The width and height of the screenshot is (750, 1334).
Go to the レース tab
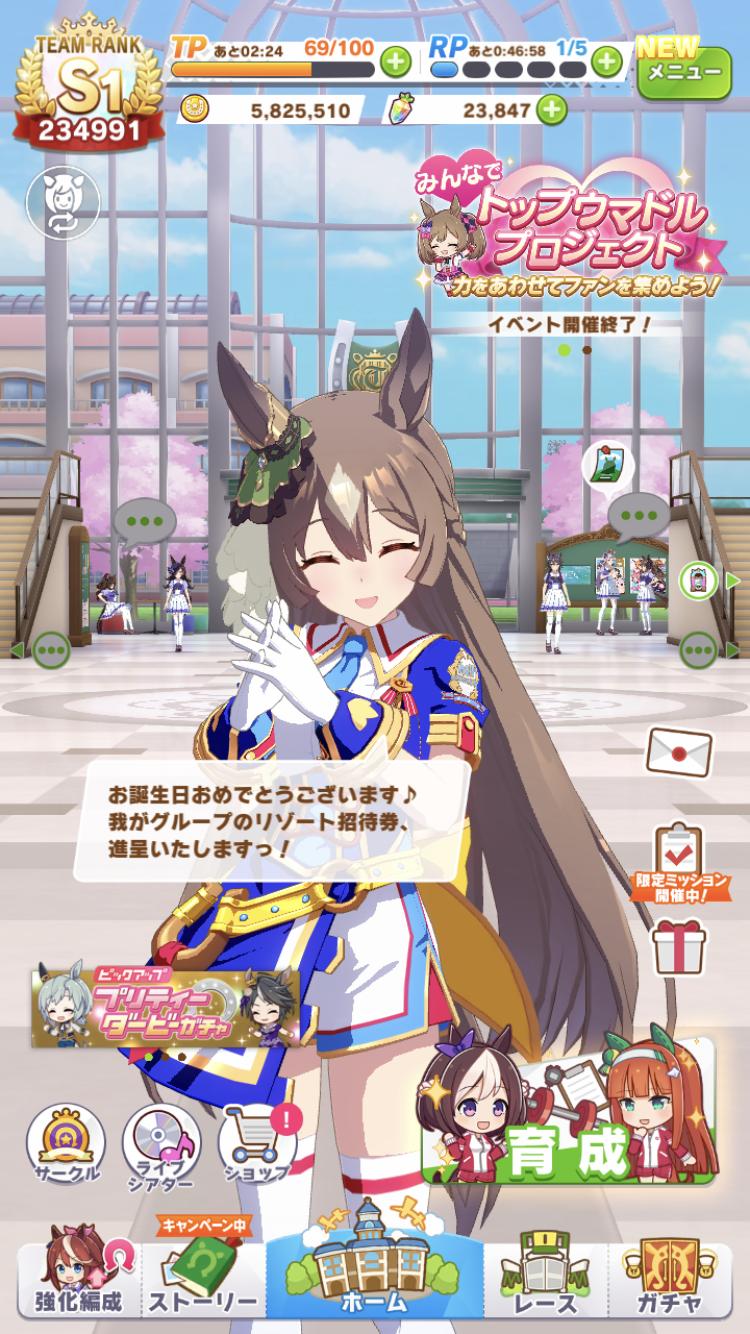[x=546, y=1278]
